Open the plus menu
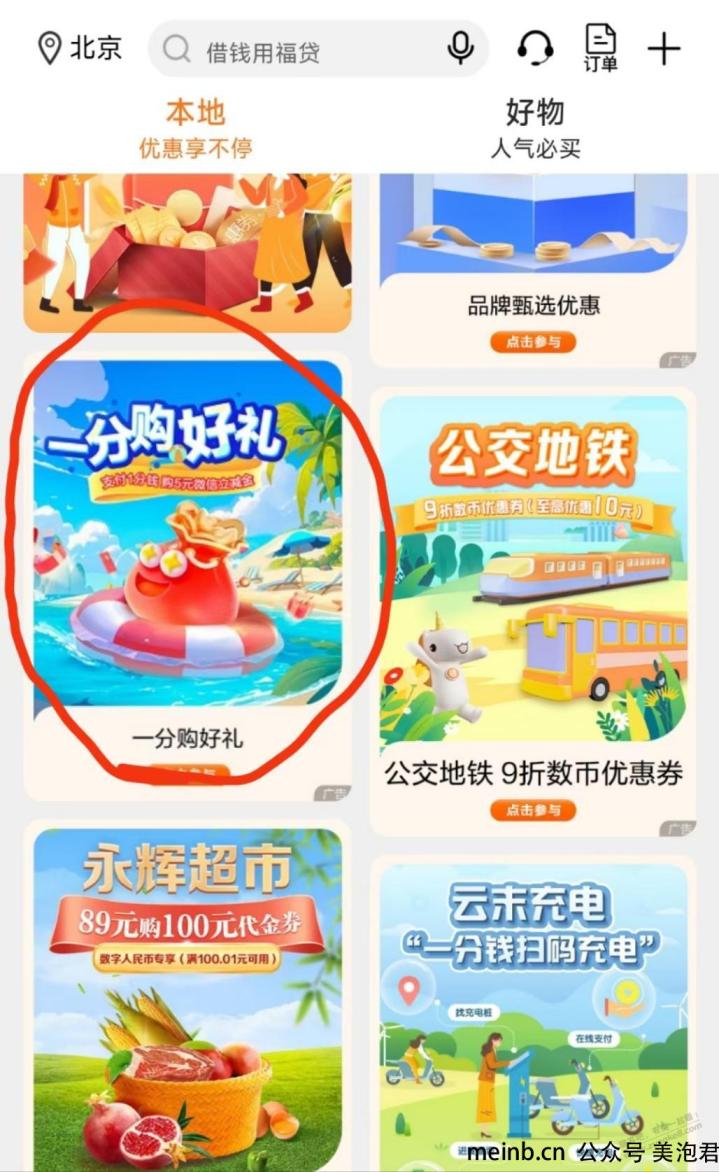The width and height of the screenshot is (719, 1172). [x=664, y=48]
